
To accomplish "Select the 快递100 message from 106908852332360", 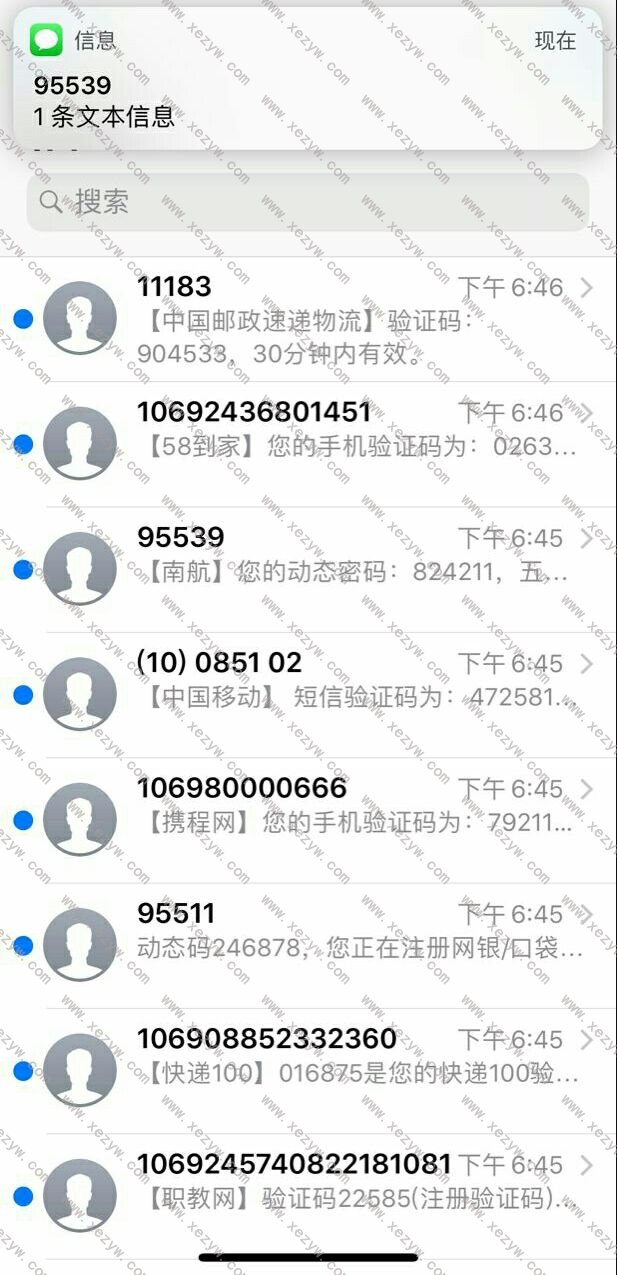I will coord(340,1071).
